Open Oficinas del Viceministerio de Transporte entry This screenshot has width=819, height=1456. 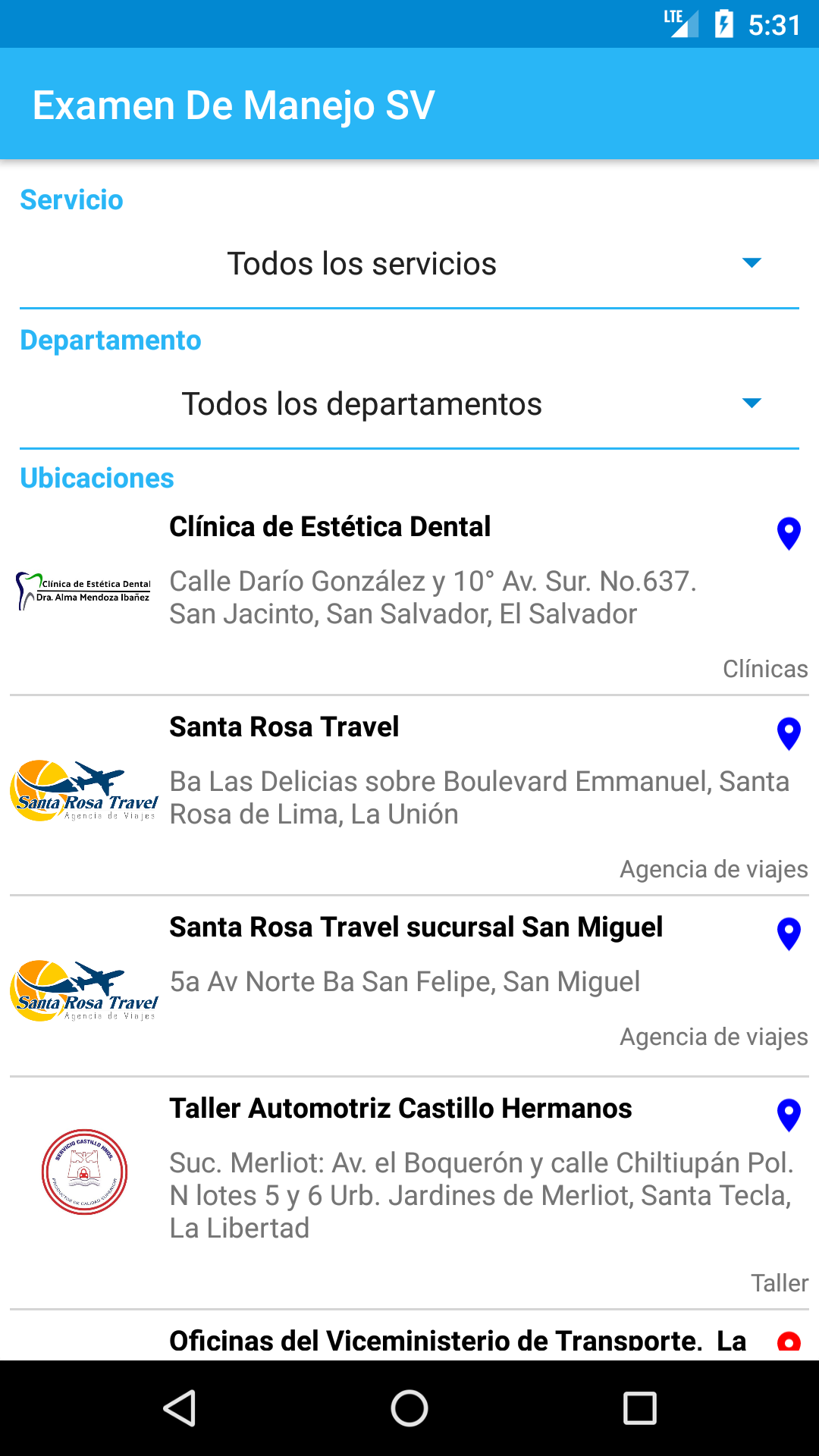click(409, 1336)
